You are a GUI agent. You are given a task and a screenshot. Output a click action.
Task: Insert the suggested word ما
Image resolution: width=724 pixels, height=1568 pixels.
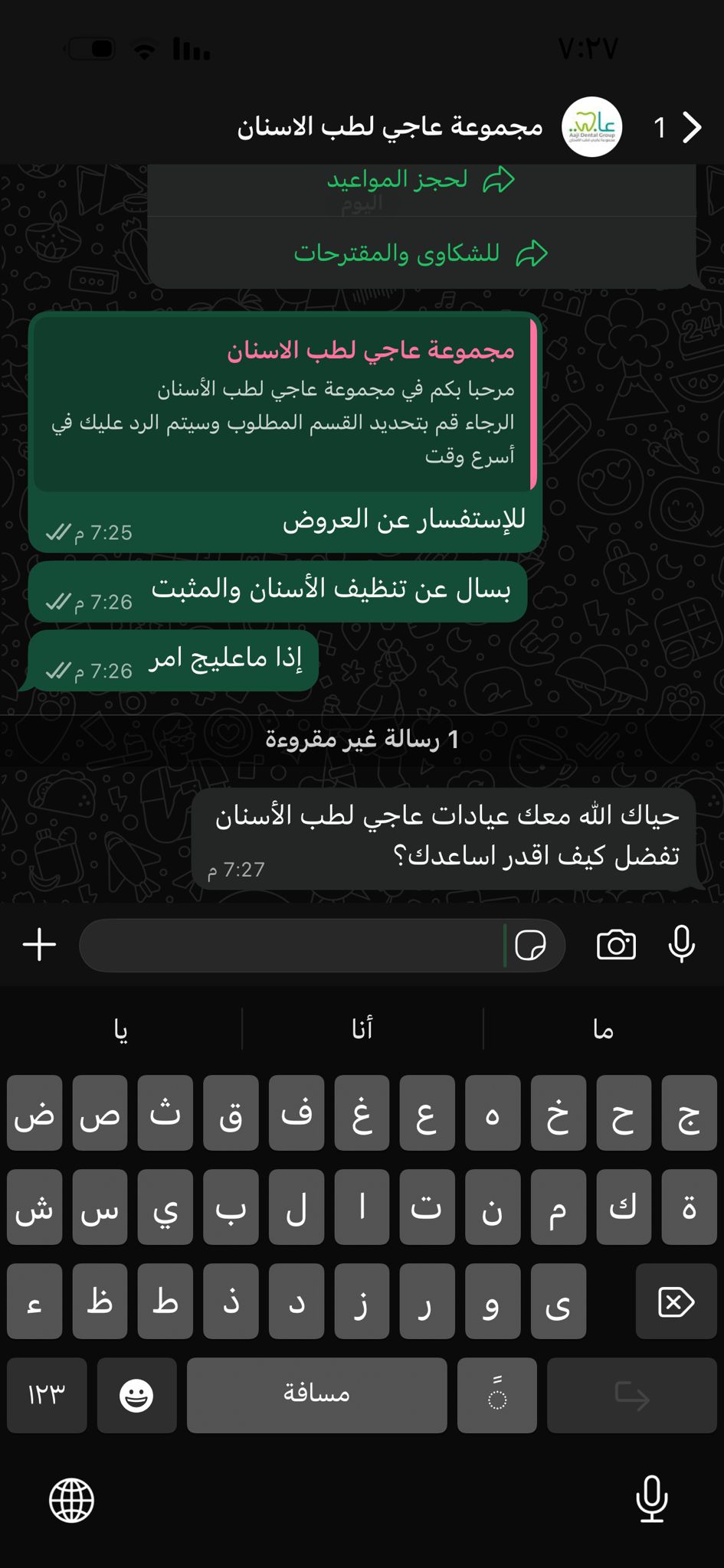coord(603,1030)
